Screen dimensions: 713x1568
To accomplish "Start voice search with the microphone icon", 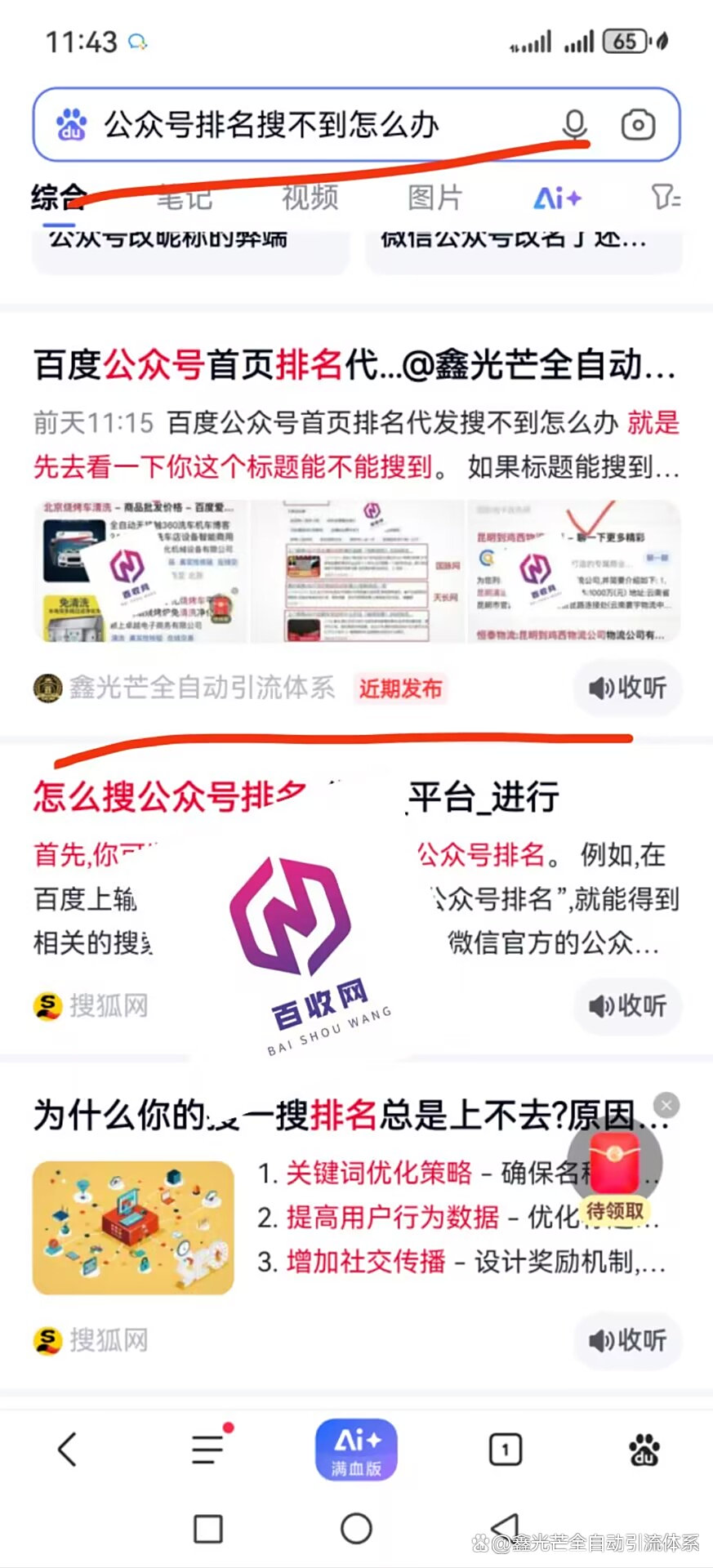I will coord(575,125).
